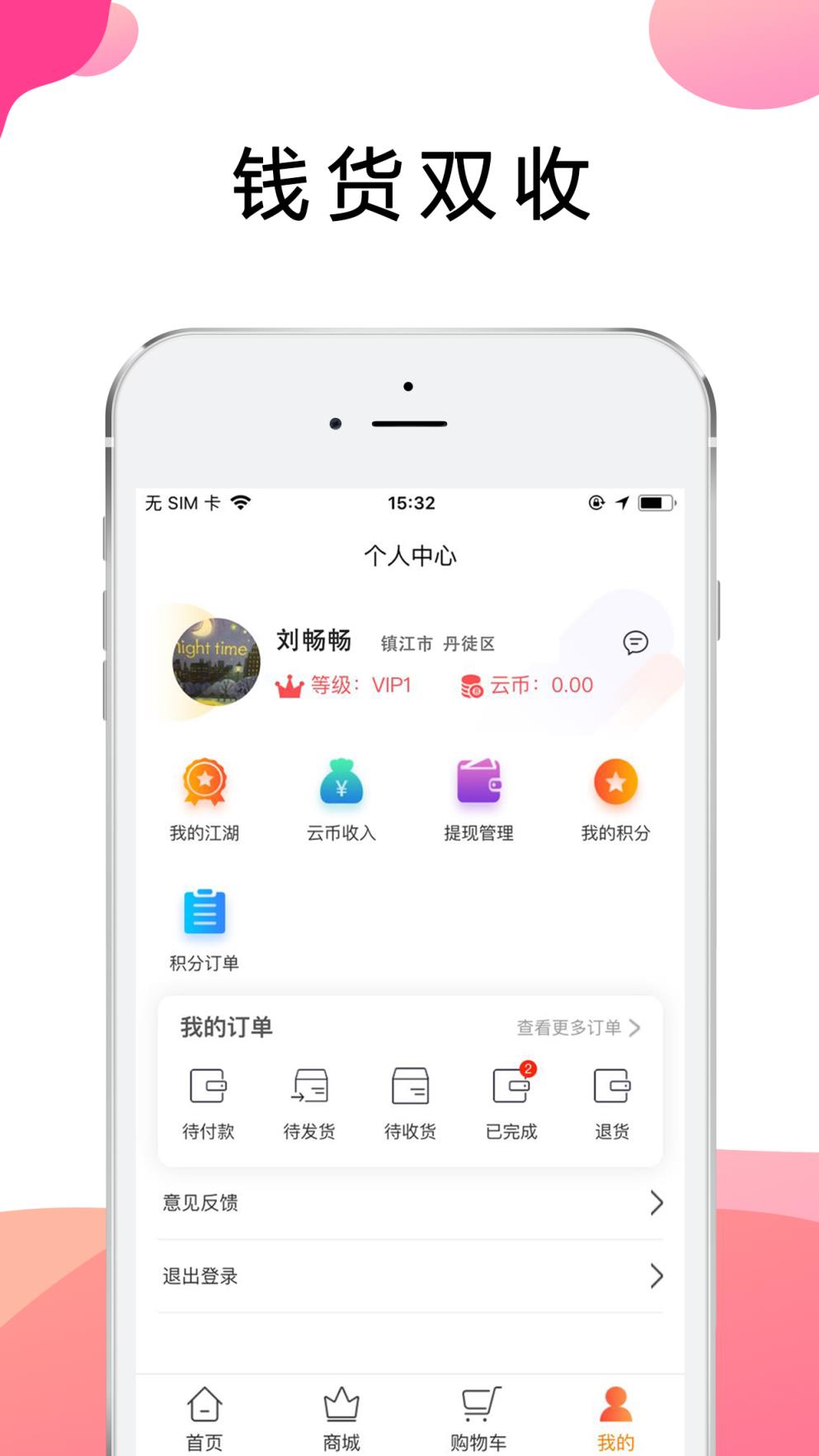The height and width of the screenshot is (1456, 819).
Task: Open 提现管理 wallet icon
Action: click(479, 783)
